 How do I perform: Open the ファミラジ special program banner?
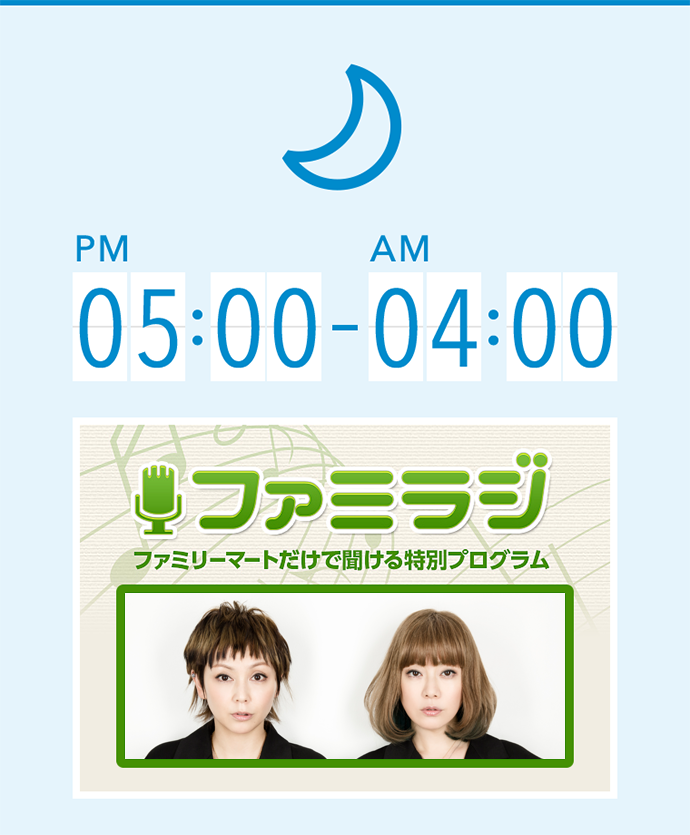[344, 607]
